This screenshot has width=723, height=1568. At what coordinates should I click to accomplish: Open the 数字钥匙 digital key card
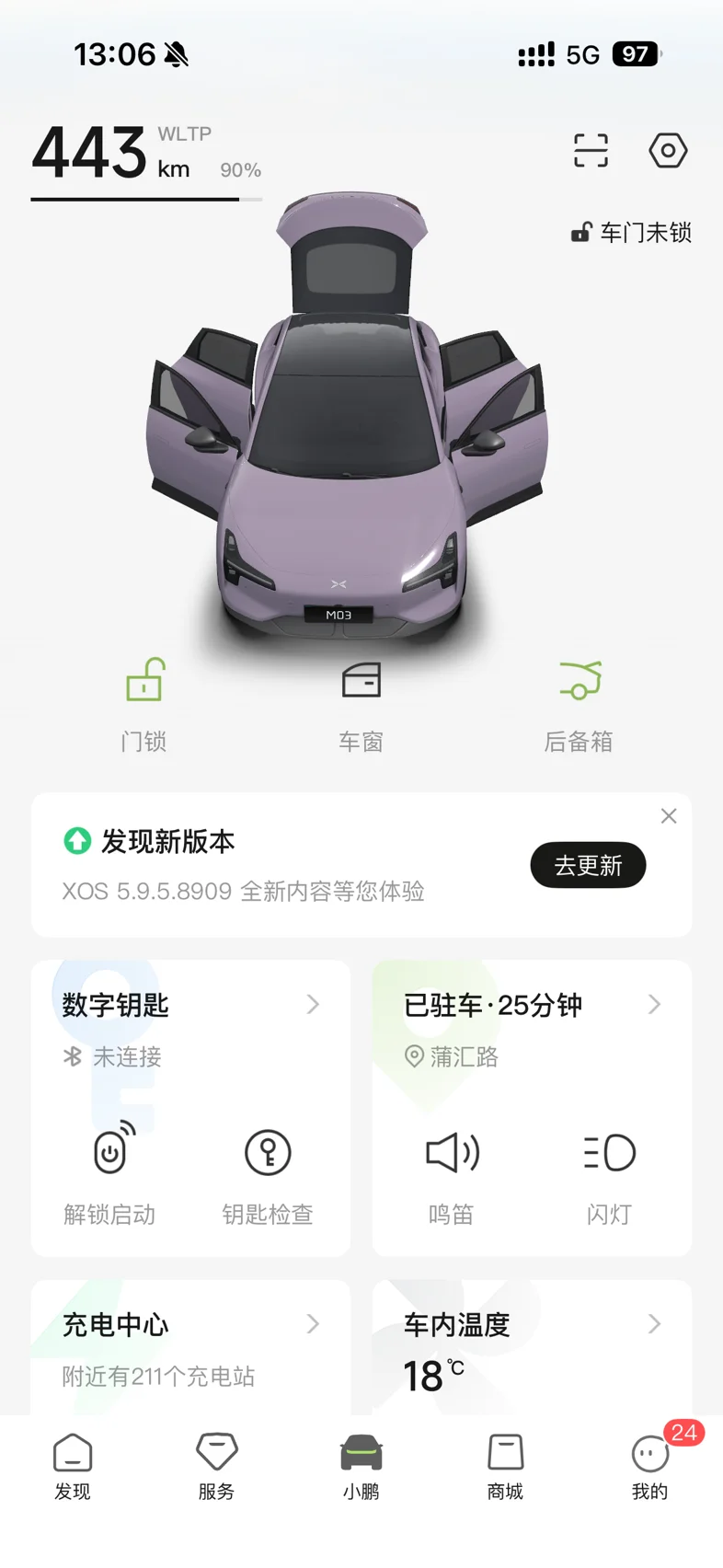(x=190, y=1005)
